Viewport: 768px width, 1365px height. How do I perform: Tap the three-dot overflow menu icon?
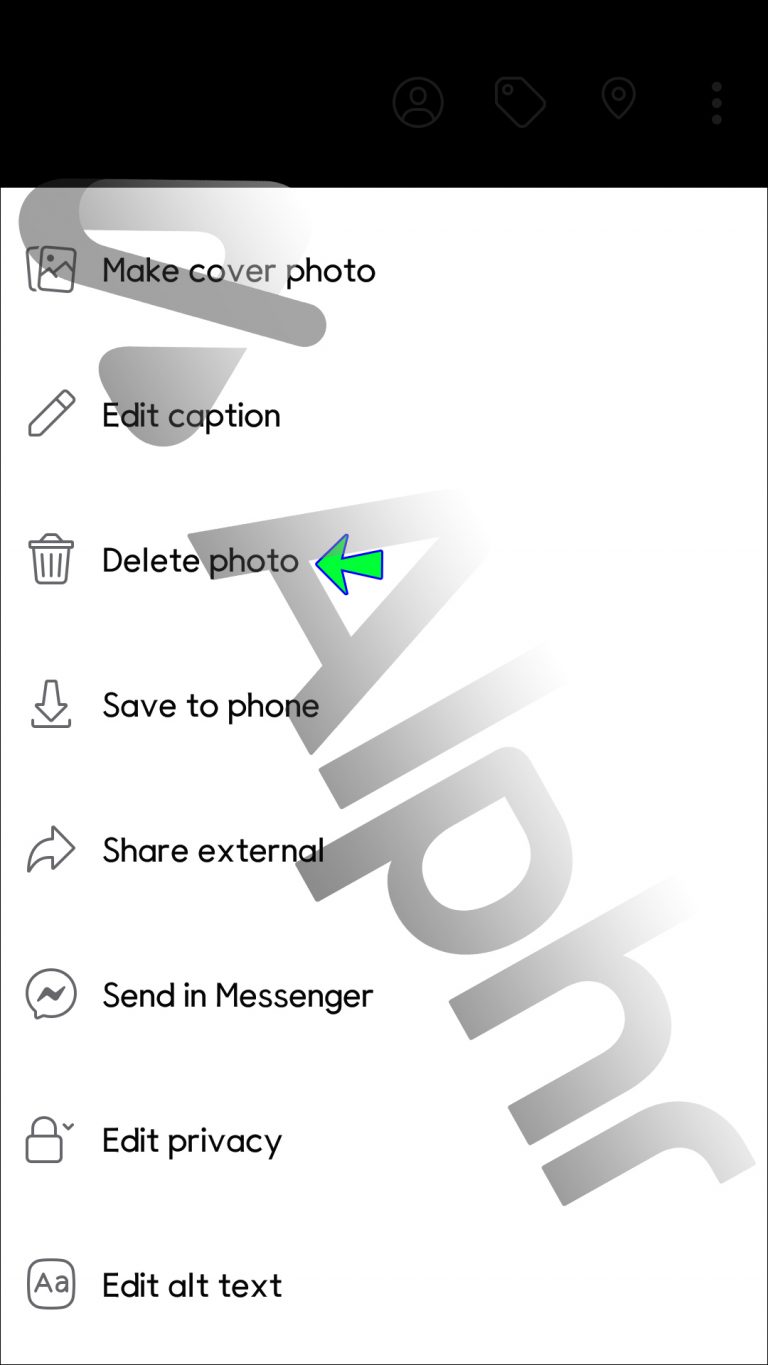click(x=717, y=101)
